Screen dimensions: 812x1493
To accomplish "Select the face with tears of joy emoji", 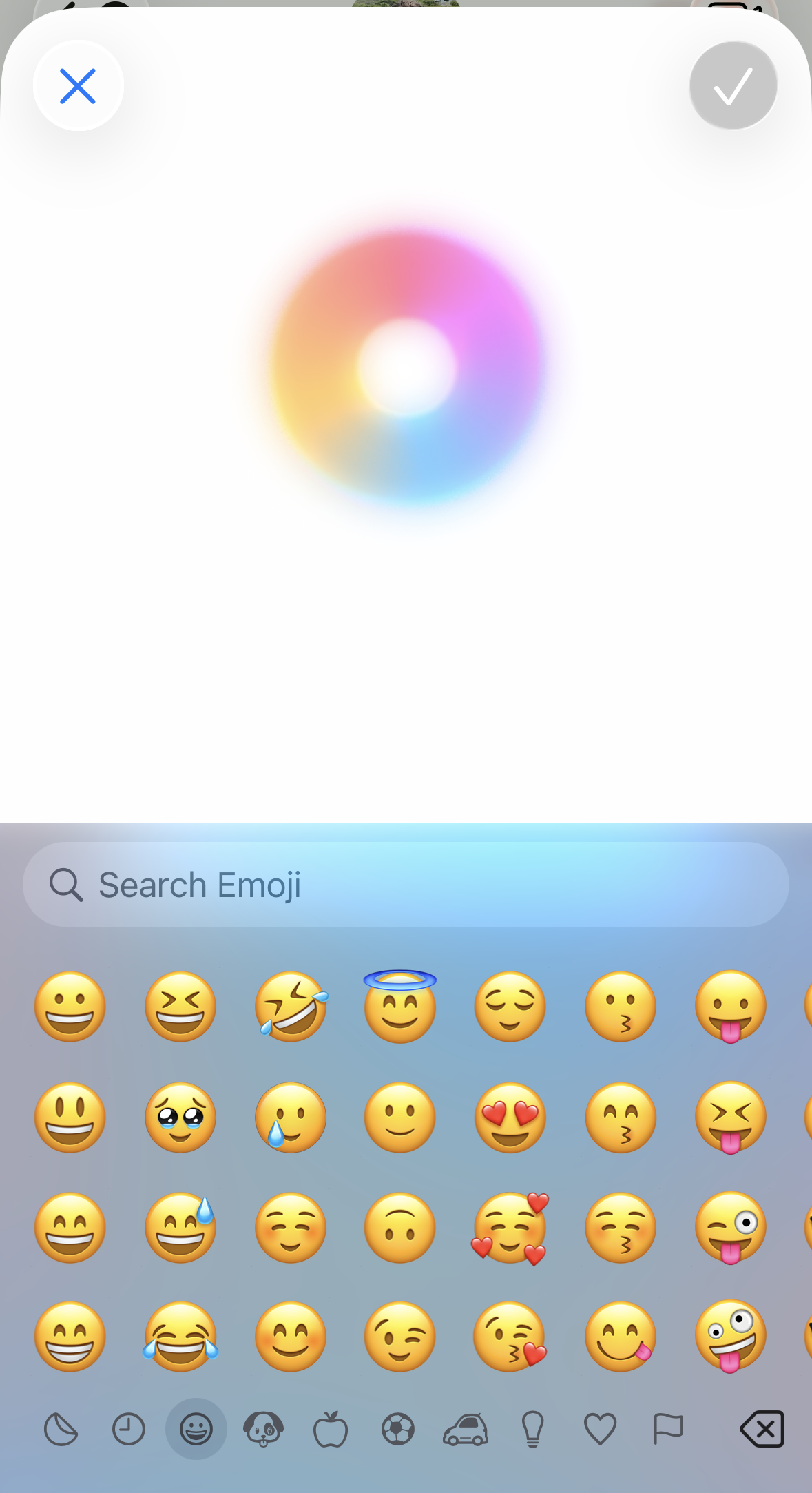I will (x=180, y=1337).
